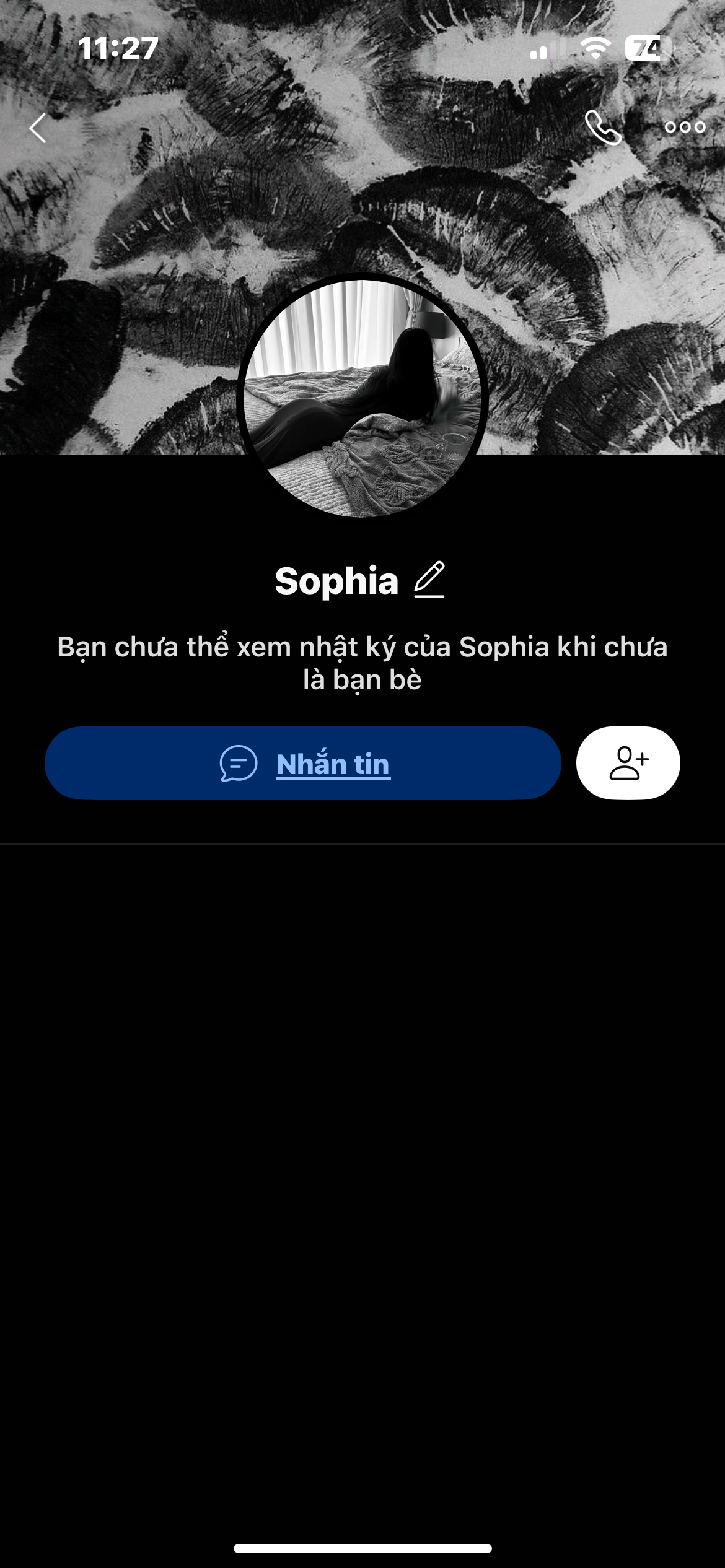The height and width of the screenshot is (1568, 725).
Task: Tap the Nhắn tin message button
Action: point(303,763)
